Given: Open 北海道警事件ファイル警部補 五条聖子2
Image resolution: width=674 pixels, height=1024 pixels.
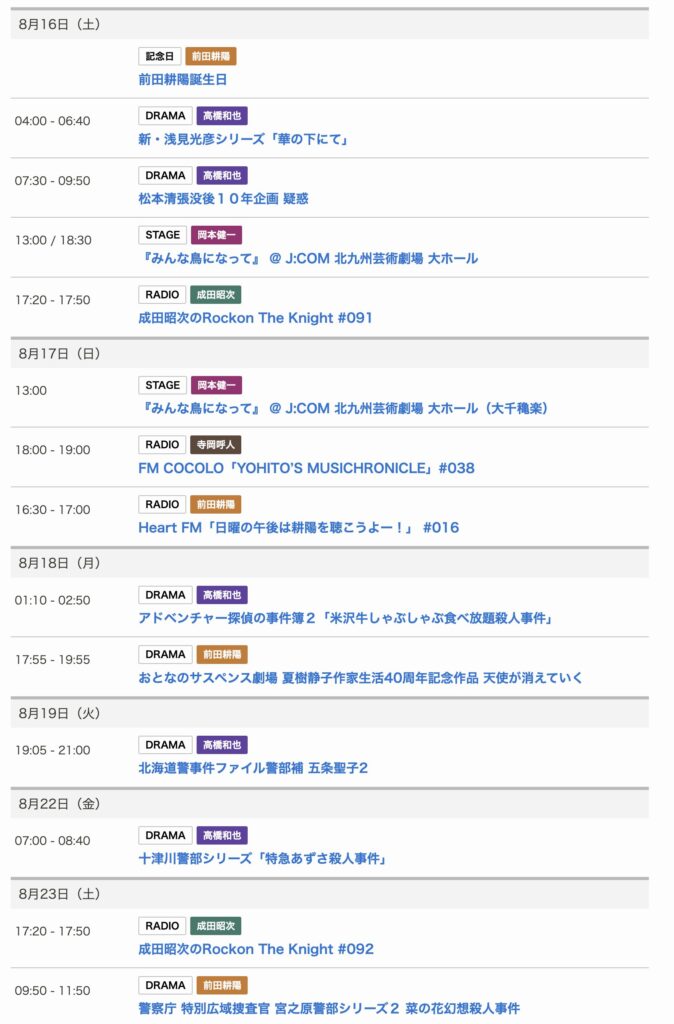Looking at the screenshot, I should coord(253,768).
